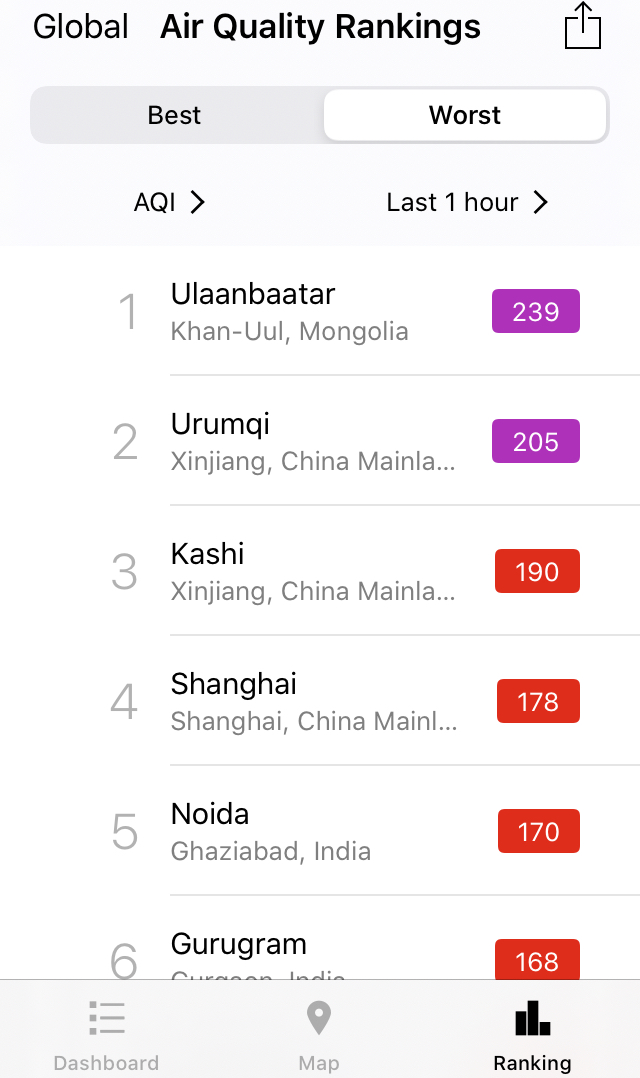Switch to the Map tab
Viewport: 640px width, 1078px height.
click(319, 1032)
